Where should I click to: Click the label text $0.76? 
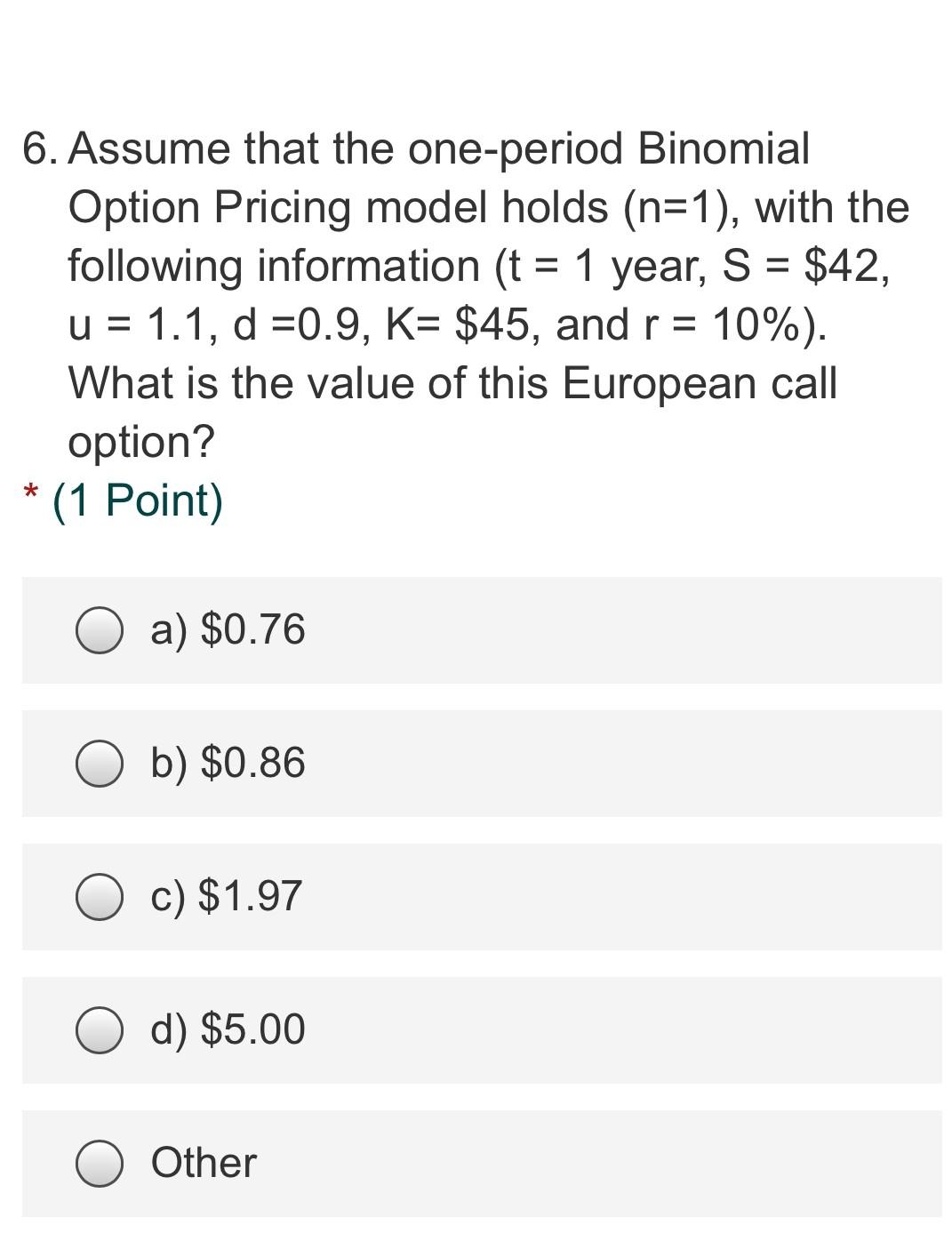[227, 632]
